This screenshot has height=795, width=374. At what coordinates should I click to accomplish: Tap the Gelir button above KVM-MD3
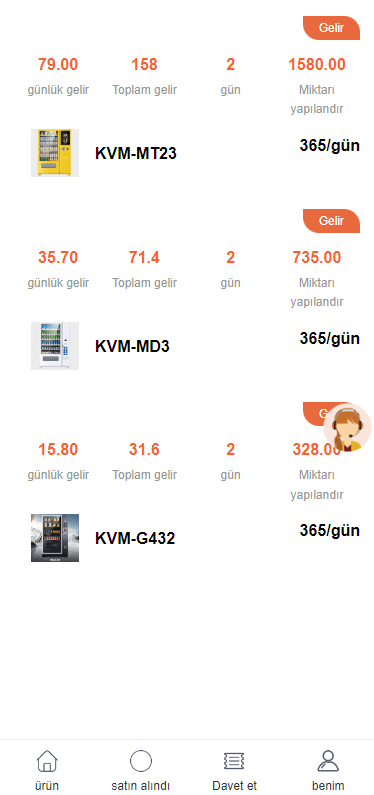tap(331, 221)
